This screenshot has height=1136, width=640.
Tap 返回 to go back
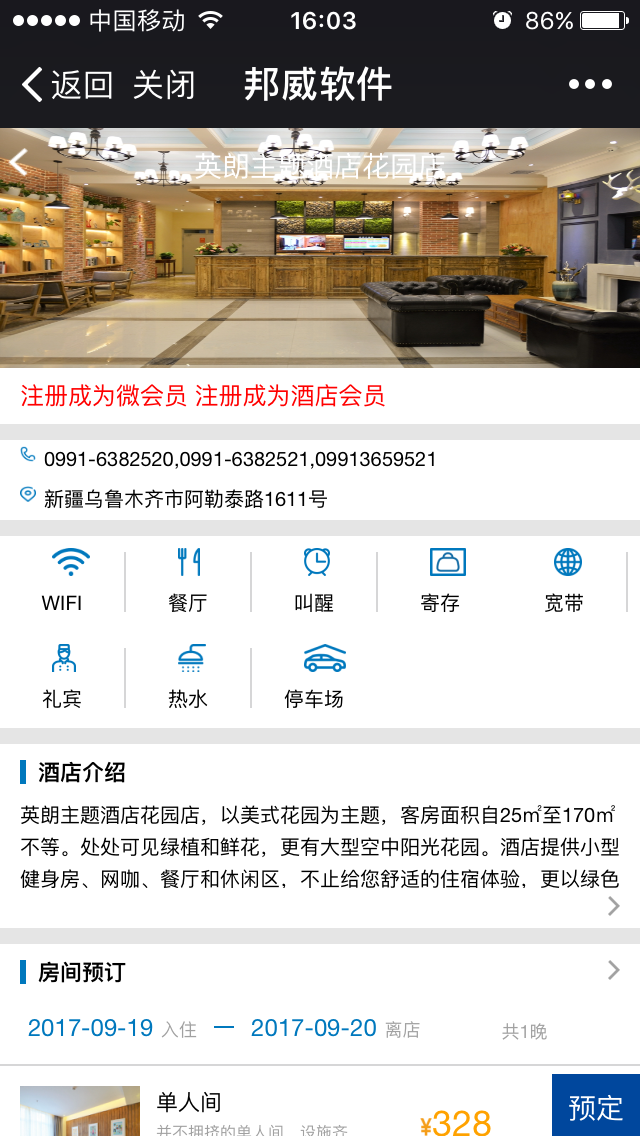67,85
